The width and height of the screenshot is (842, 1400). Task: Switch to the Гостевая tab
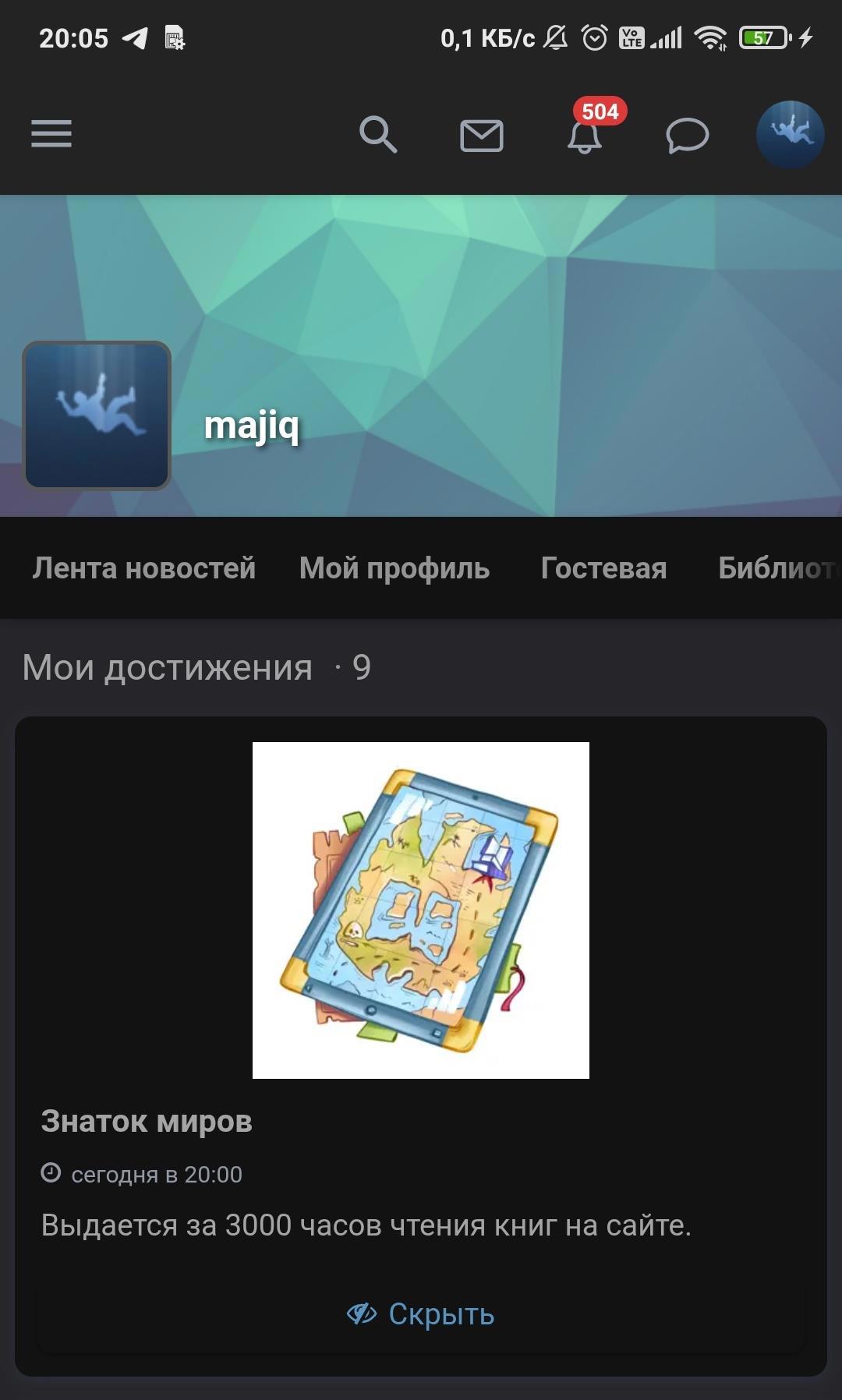click(603, 568)
